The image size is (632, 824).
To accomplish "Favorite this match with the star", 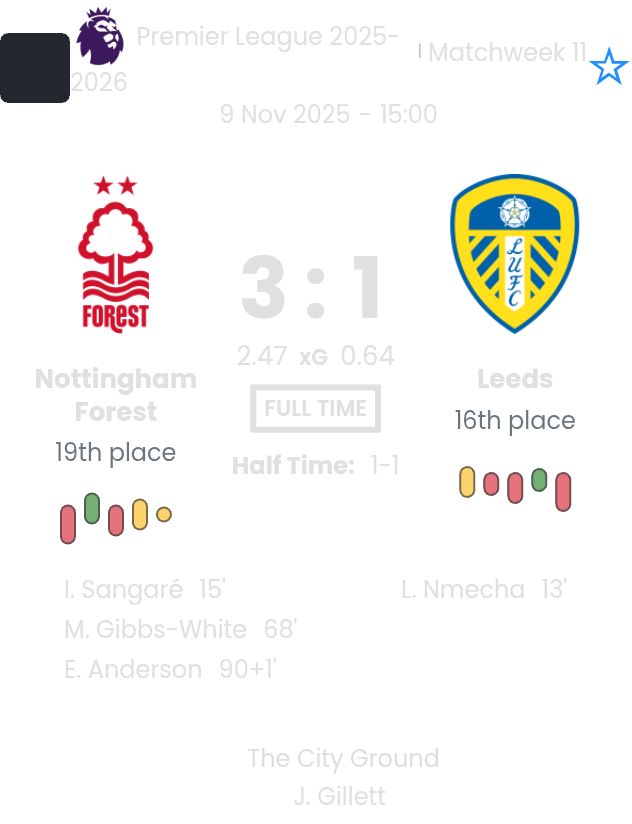I will (x=608, y=68).
